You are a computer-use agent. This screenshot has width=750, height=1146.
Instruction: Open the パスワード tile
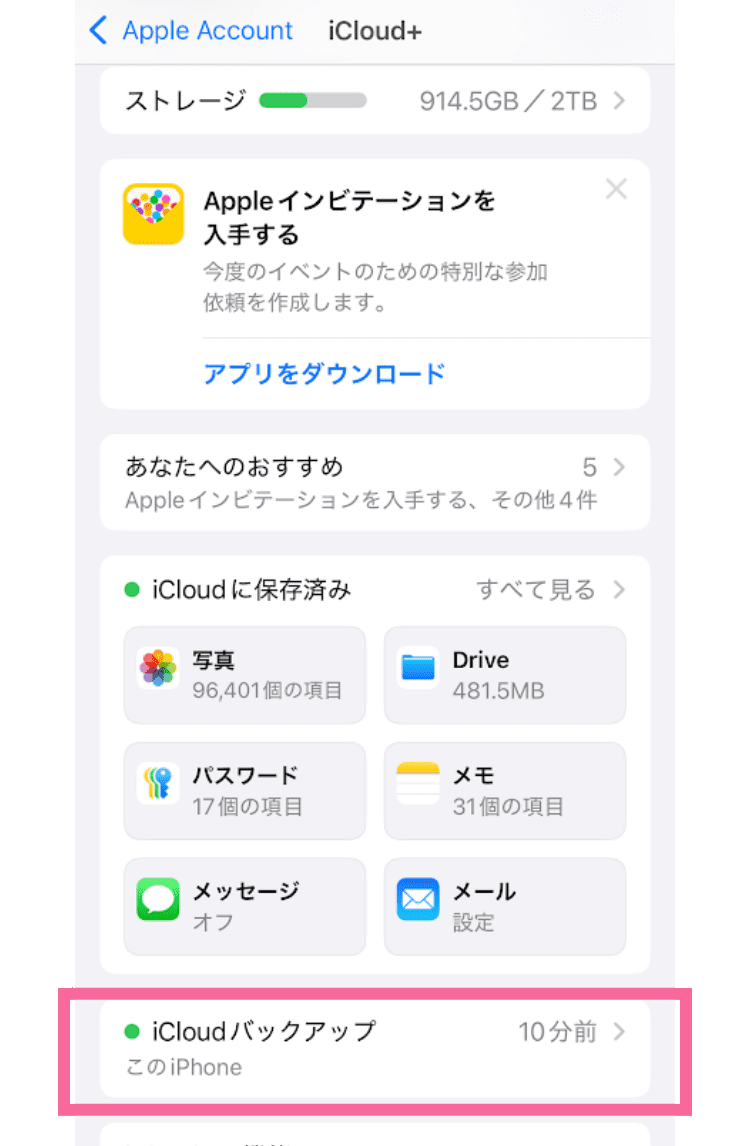point(244,790)
